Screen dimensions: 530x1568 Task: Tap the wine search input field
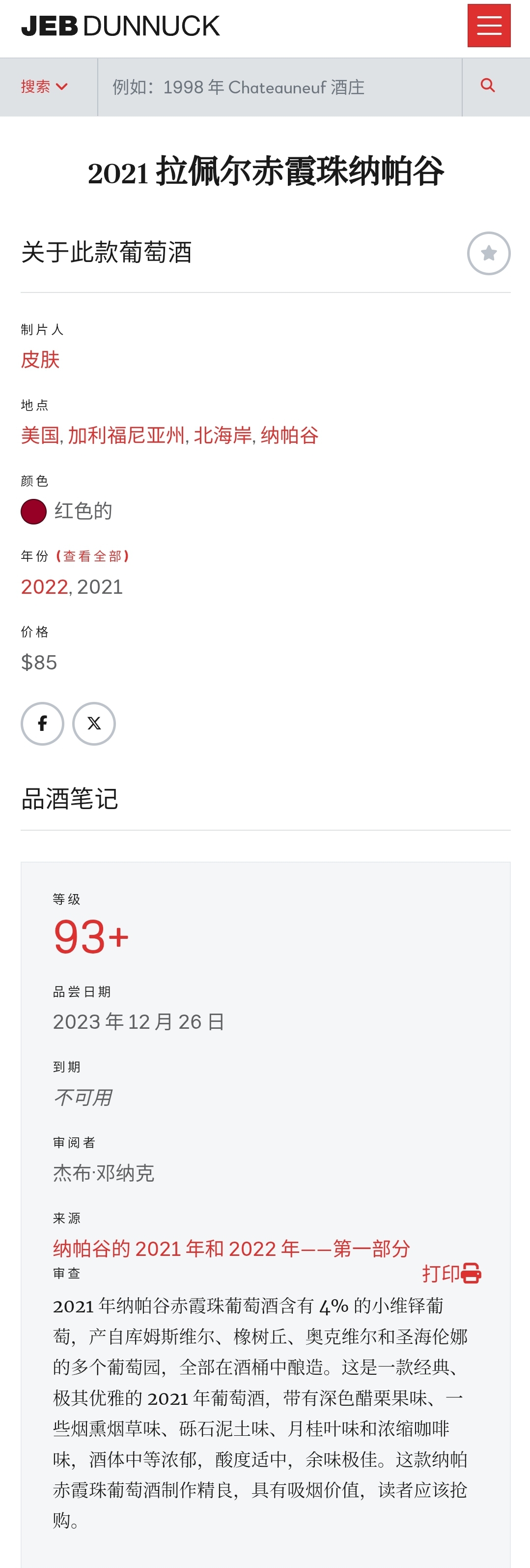coord(279,87)
